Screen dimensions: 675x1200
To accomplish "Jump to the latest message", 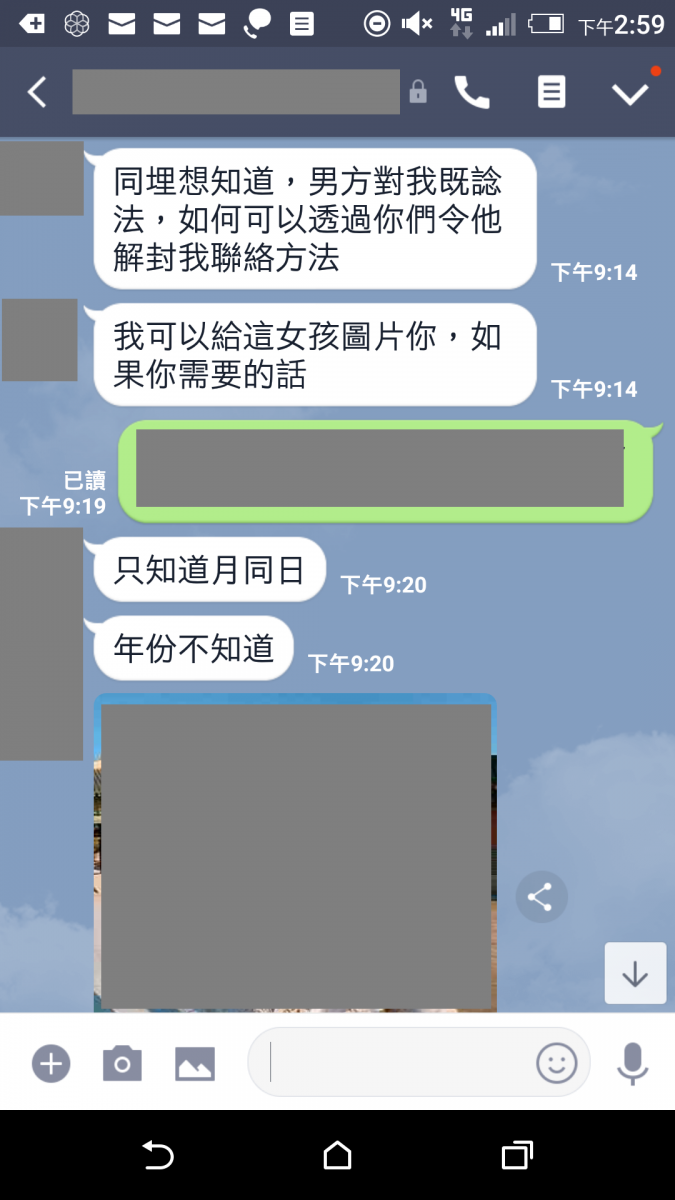I will [x=635, y=973].
